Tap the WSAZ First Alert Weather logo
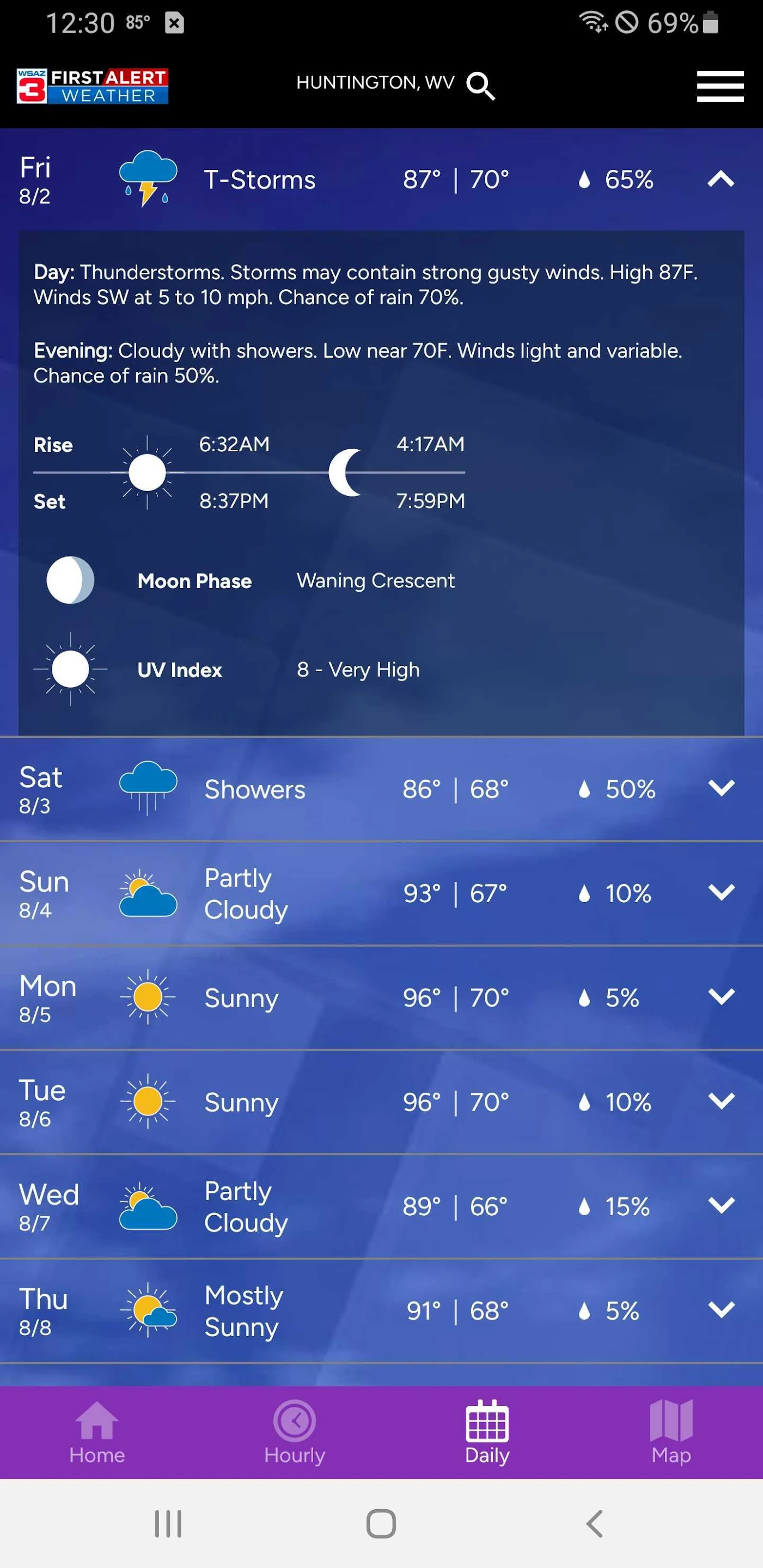 click(x=92, y=86)
